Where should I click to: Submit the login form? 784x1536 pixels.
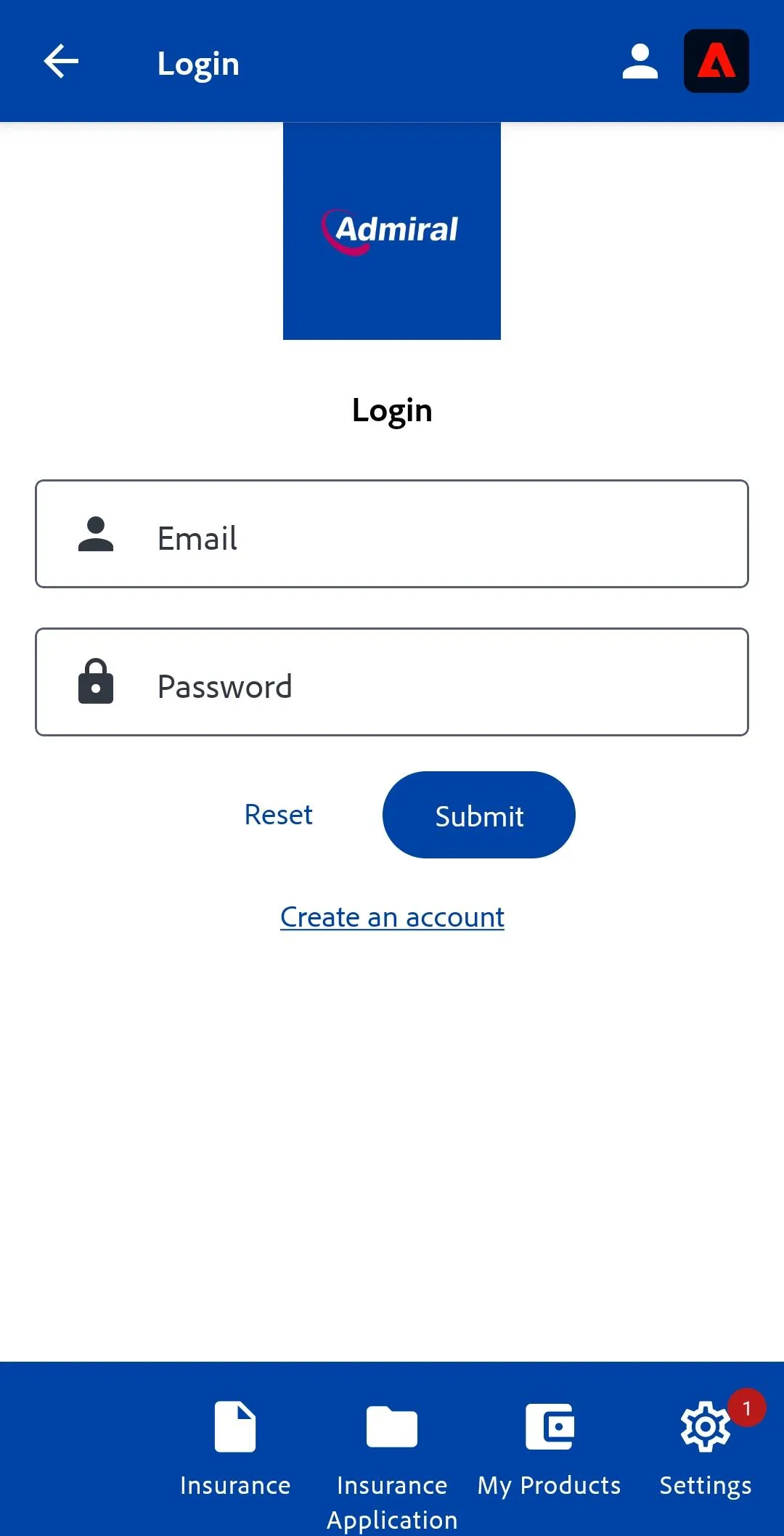[x=479, y=815]
